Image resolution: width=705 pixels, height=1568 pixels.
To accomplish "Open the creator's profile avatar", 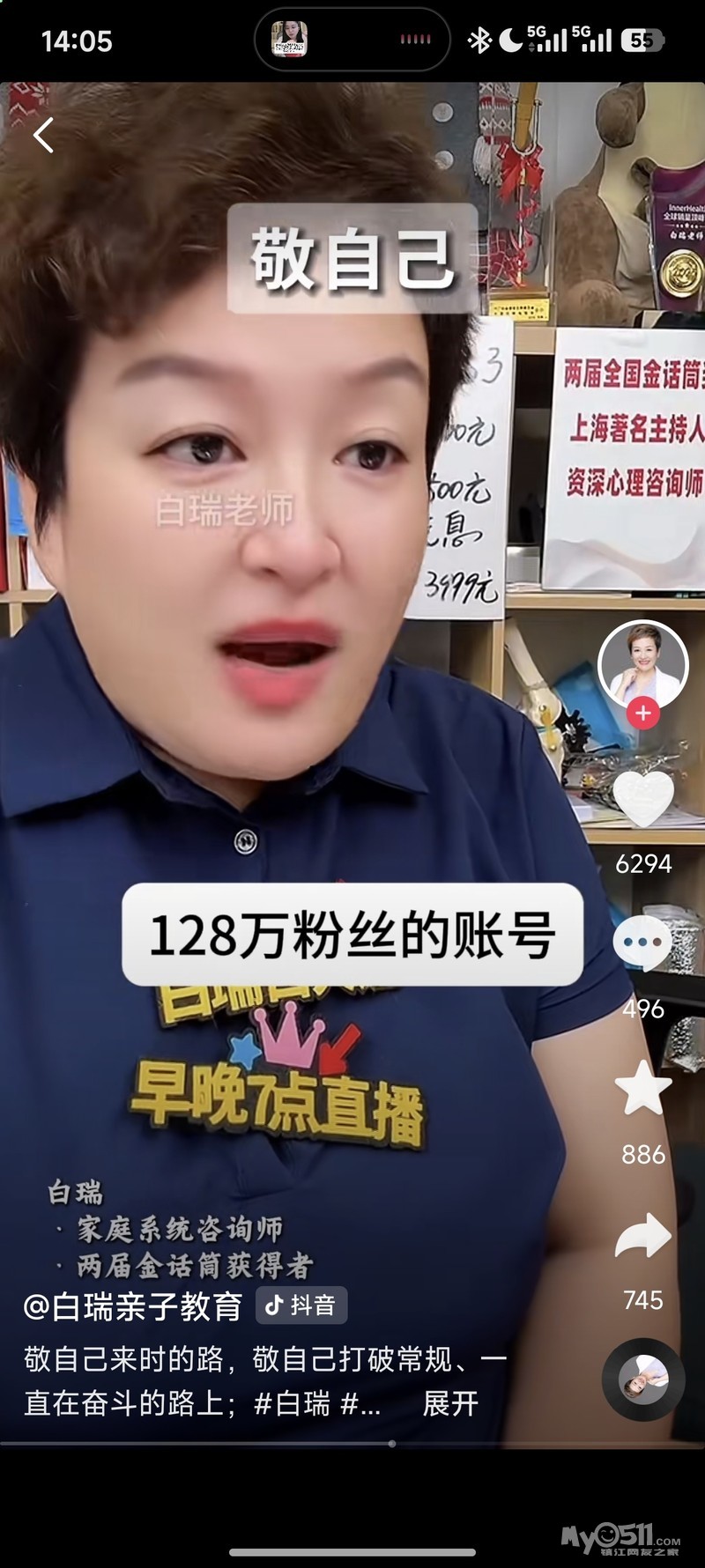I will [642, 665].
